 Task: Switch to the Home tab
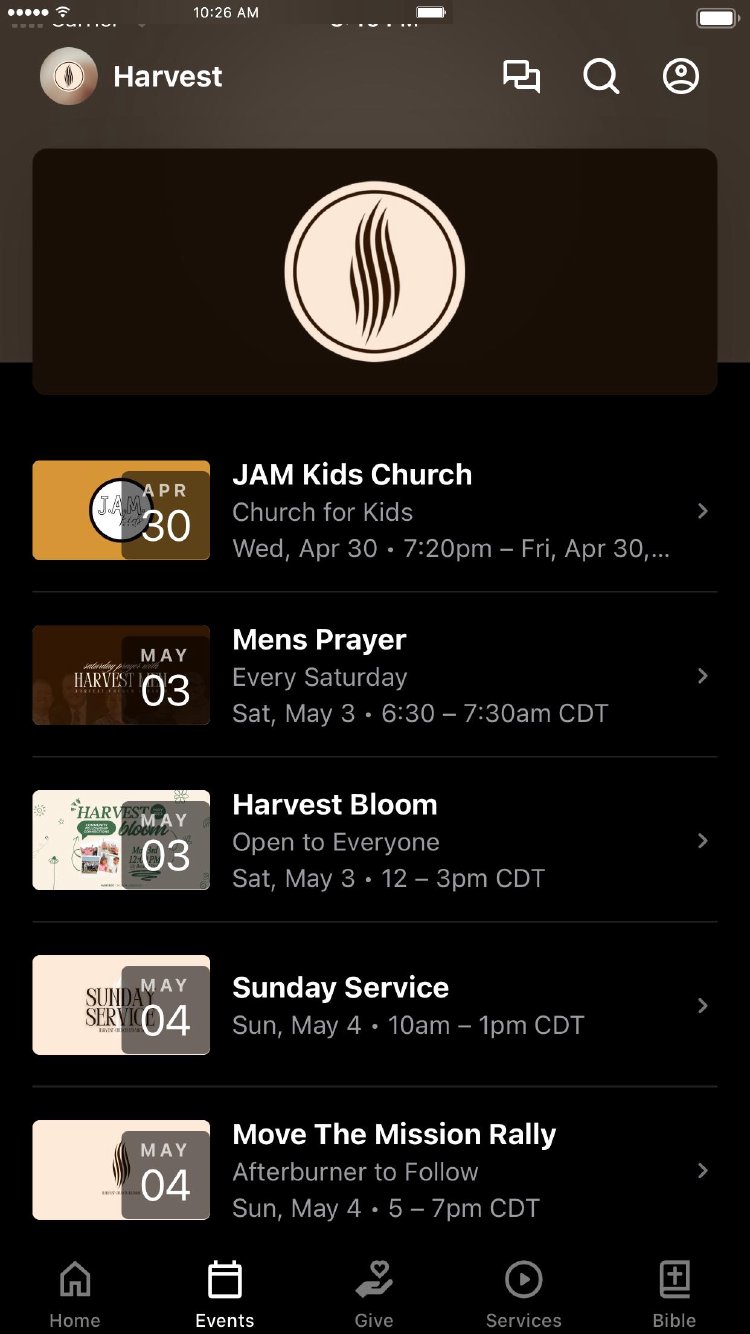75,1294
